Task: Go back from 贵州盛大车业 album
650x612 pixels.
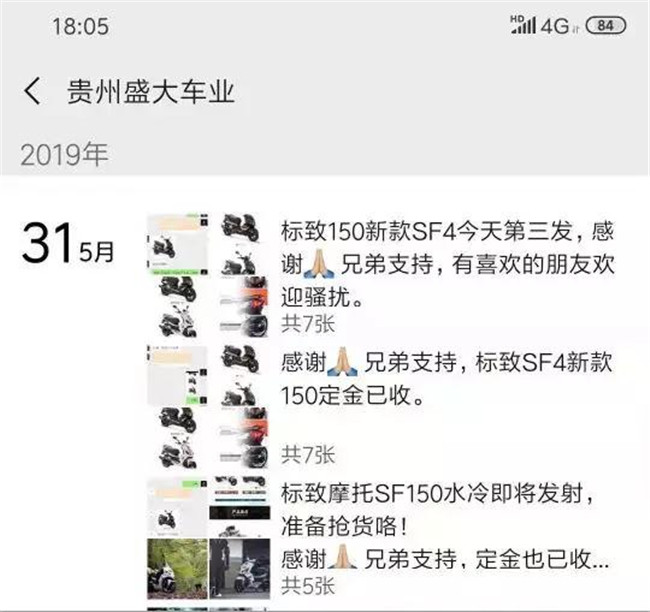Action: tap(33, 92)
